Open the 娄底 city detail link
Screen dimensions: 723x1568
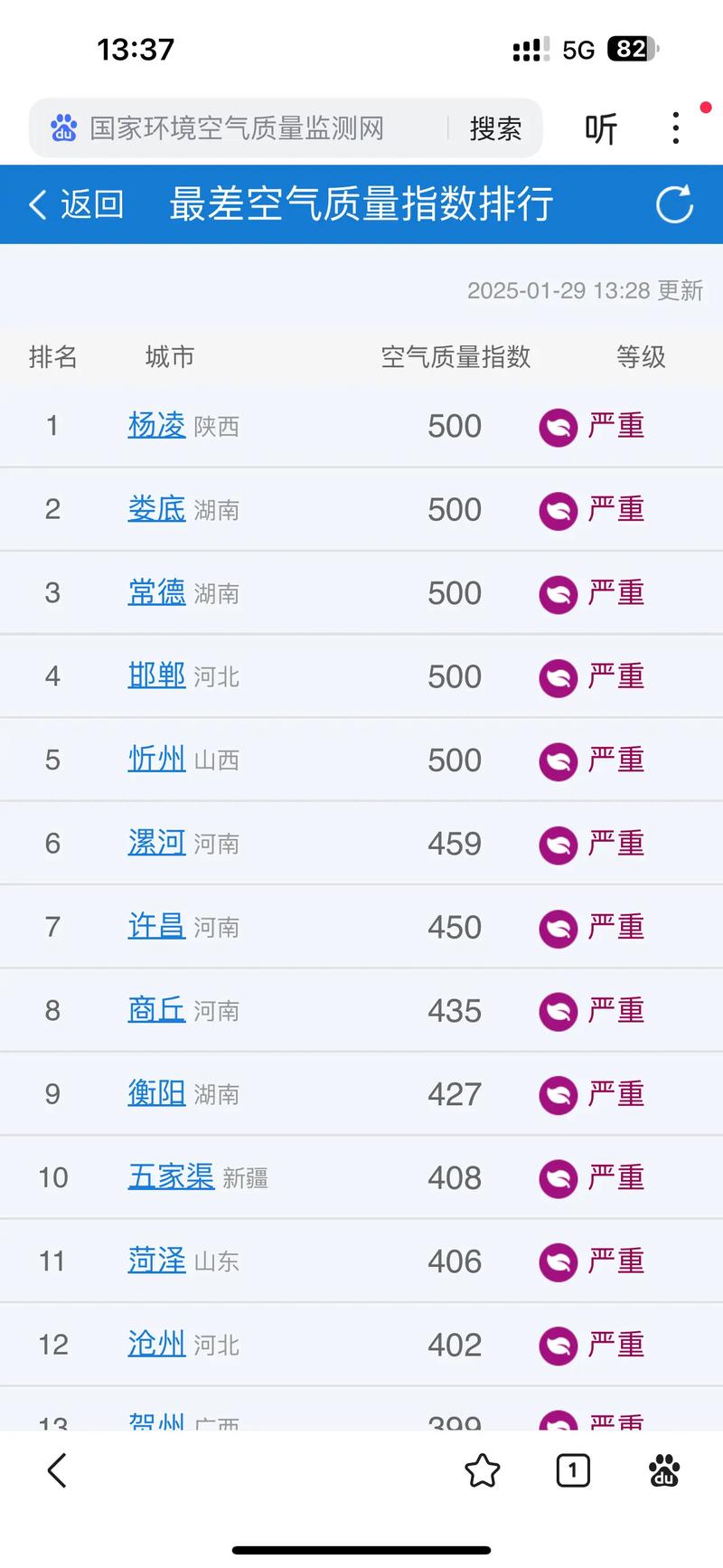click(x=155, y=509)
